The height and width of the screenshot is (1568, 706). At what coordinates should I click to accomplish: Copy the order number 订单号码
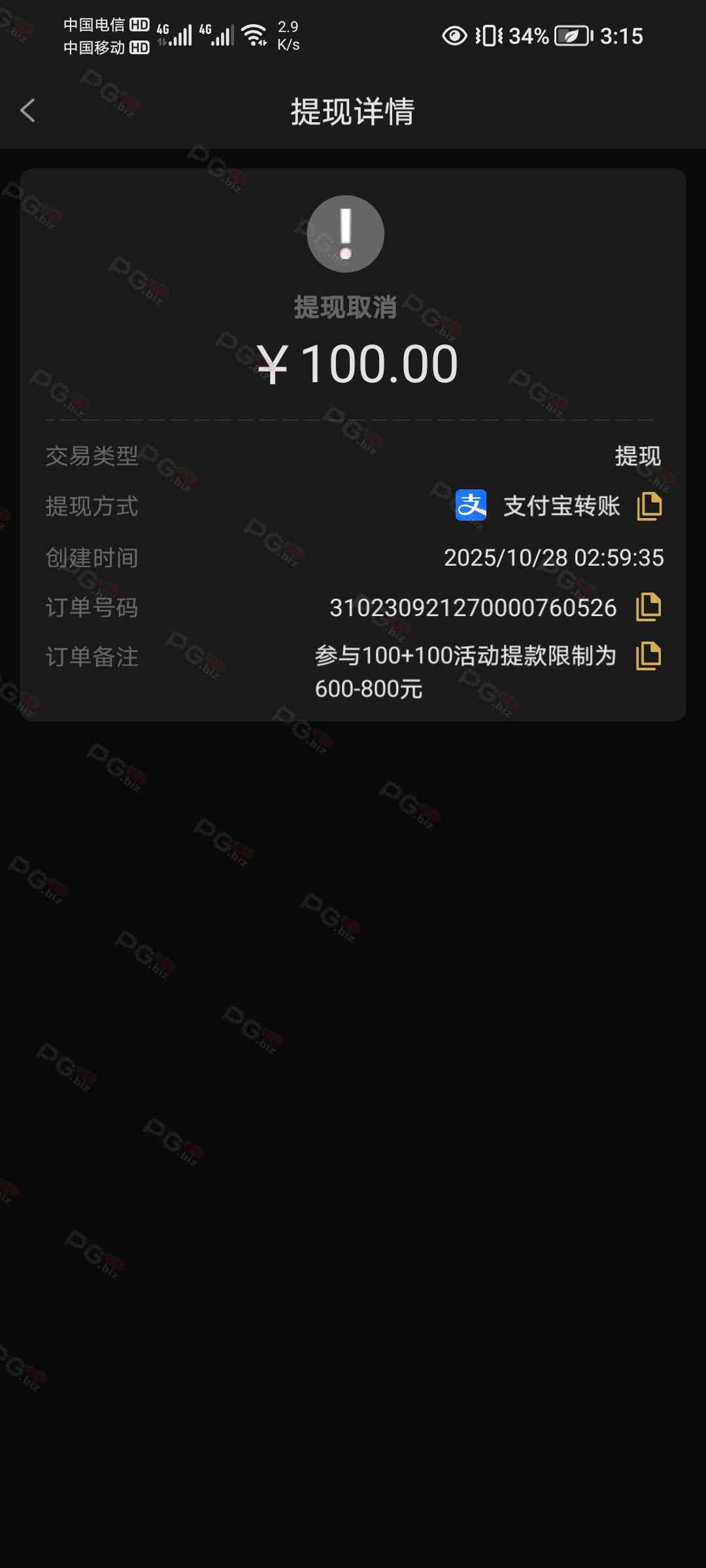(x=648, y=607)
